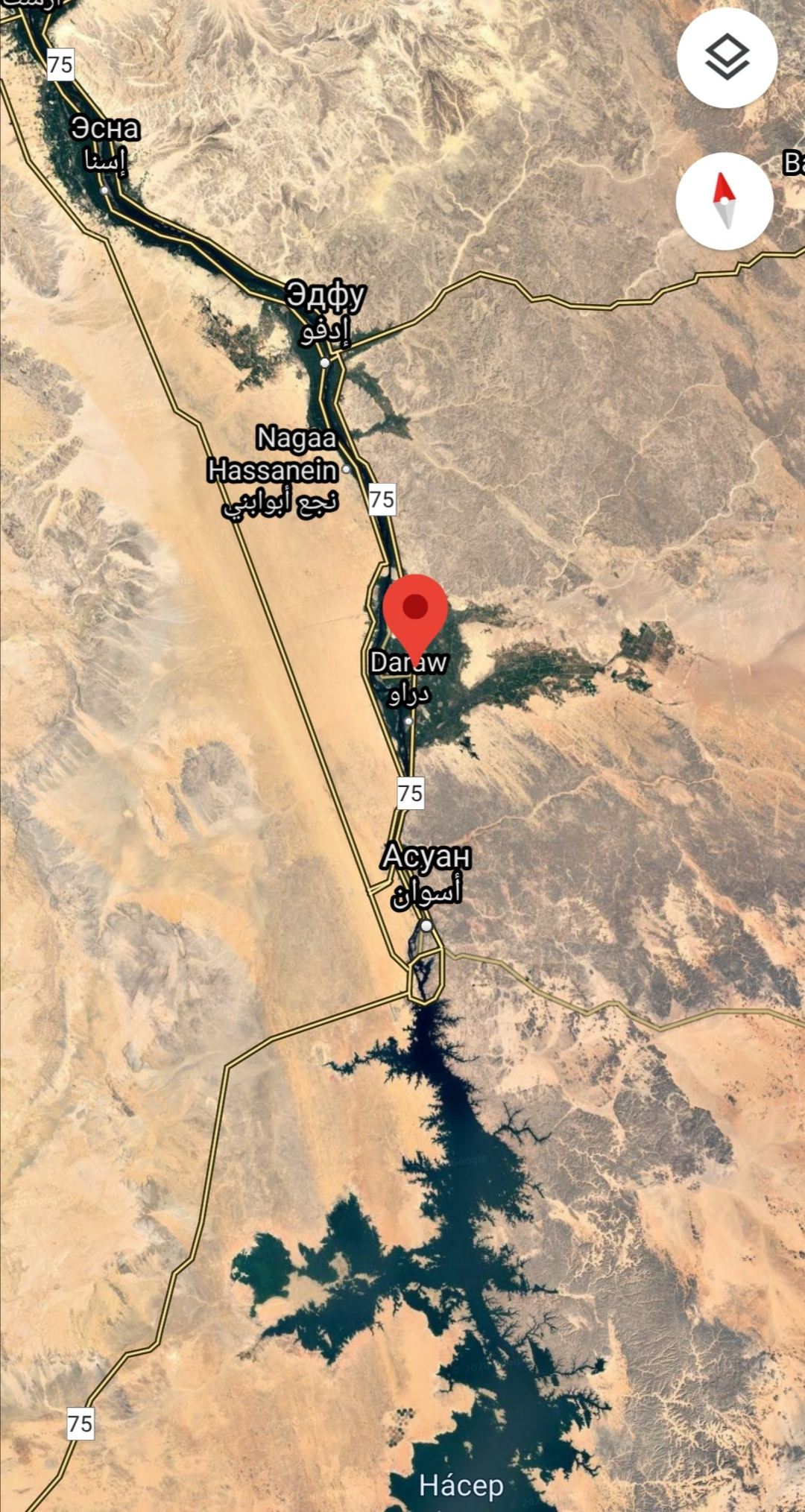This screenshot has height=1512, width=805.
Task: Select the Эсна city label
Action: [105, 129]
